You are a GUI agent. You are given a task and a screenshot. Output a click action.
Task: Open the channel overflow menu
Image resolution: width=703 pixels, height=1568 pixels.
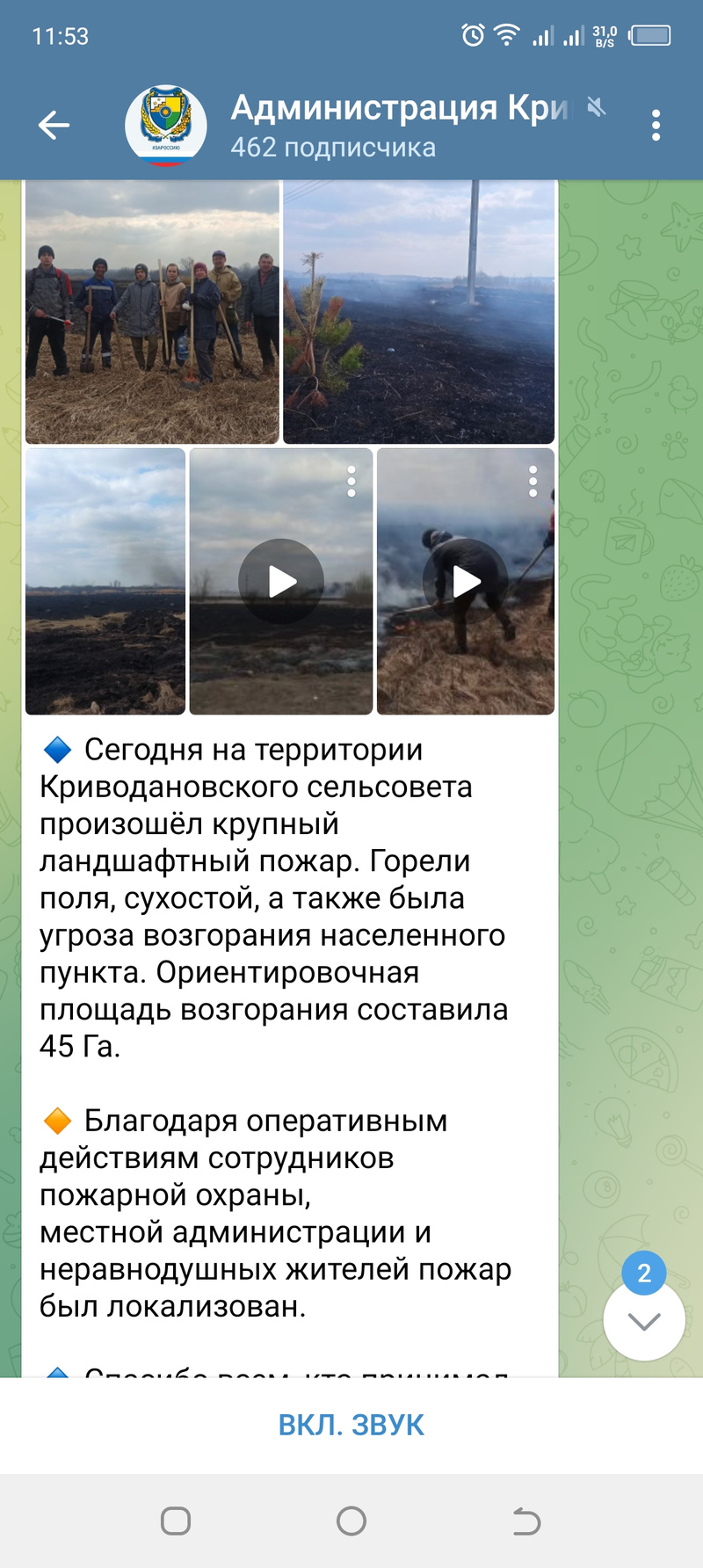[656, 126]
